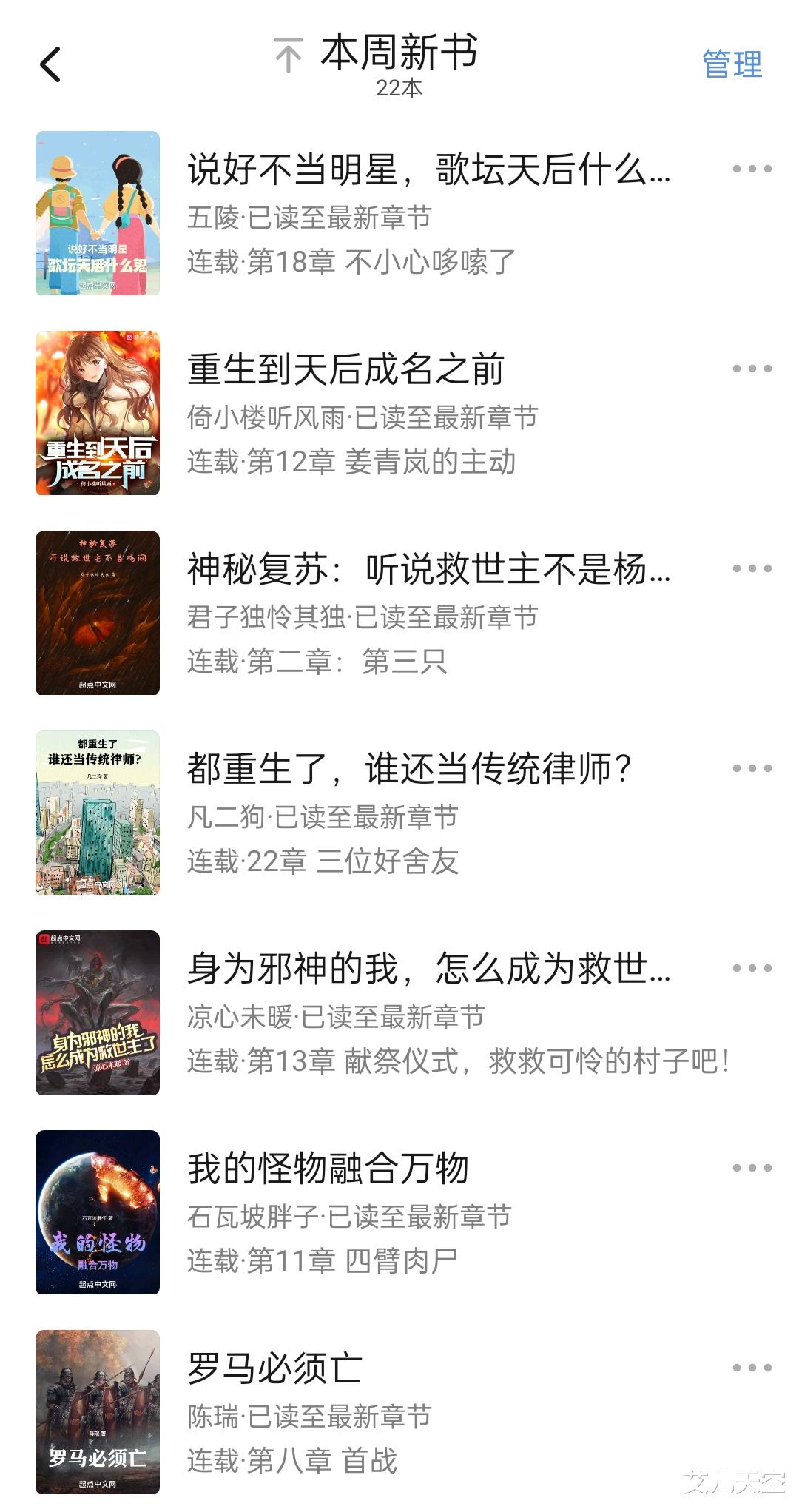This screenshot has width=799, height=1512.
Task: Show options for 身为邪神的我
Action: click(752, 968)
